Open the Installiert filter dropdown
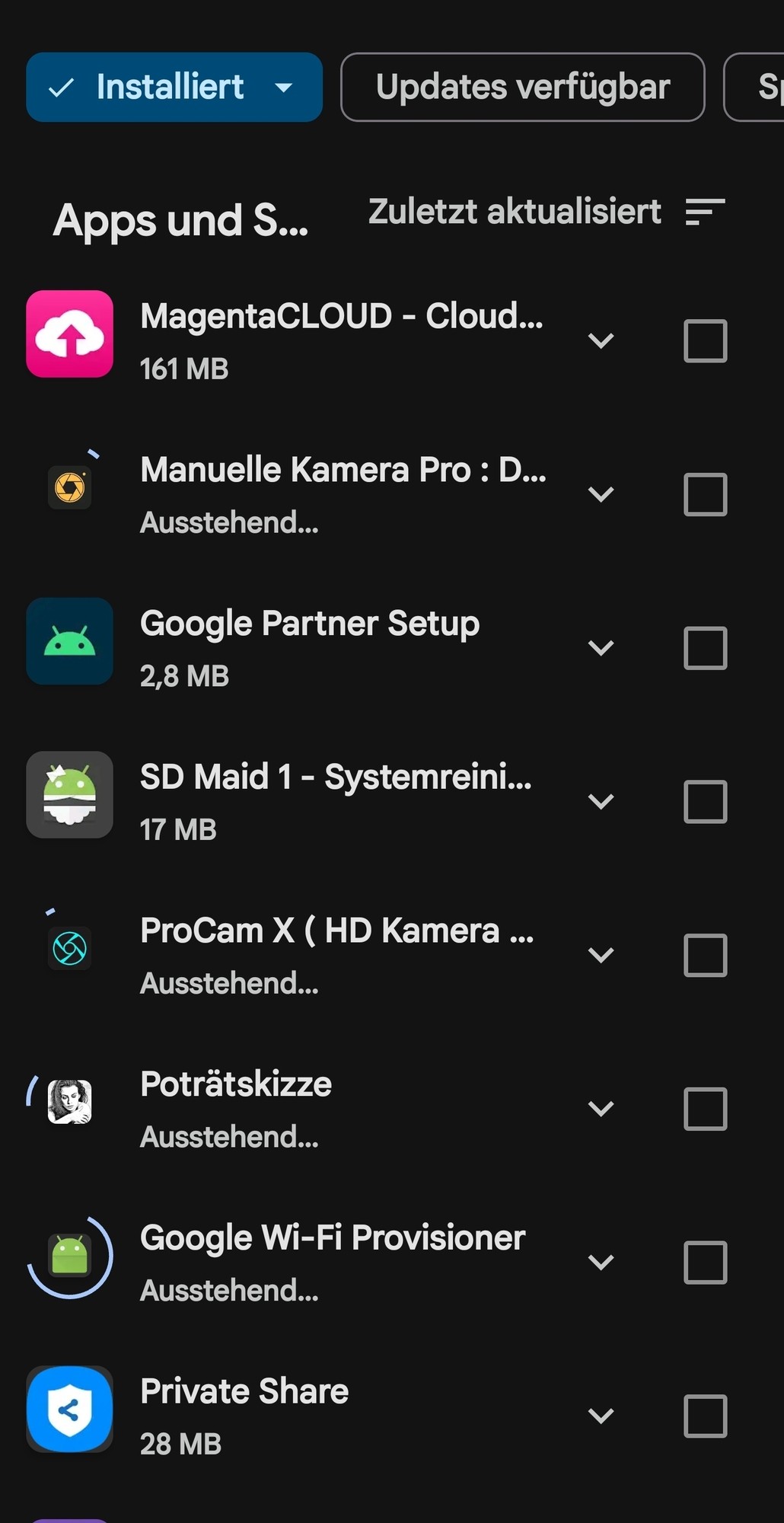The width and height of the screenshot is (784, 1523). pyautogui.click(x=174, y=88)
